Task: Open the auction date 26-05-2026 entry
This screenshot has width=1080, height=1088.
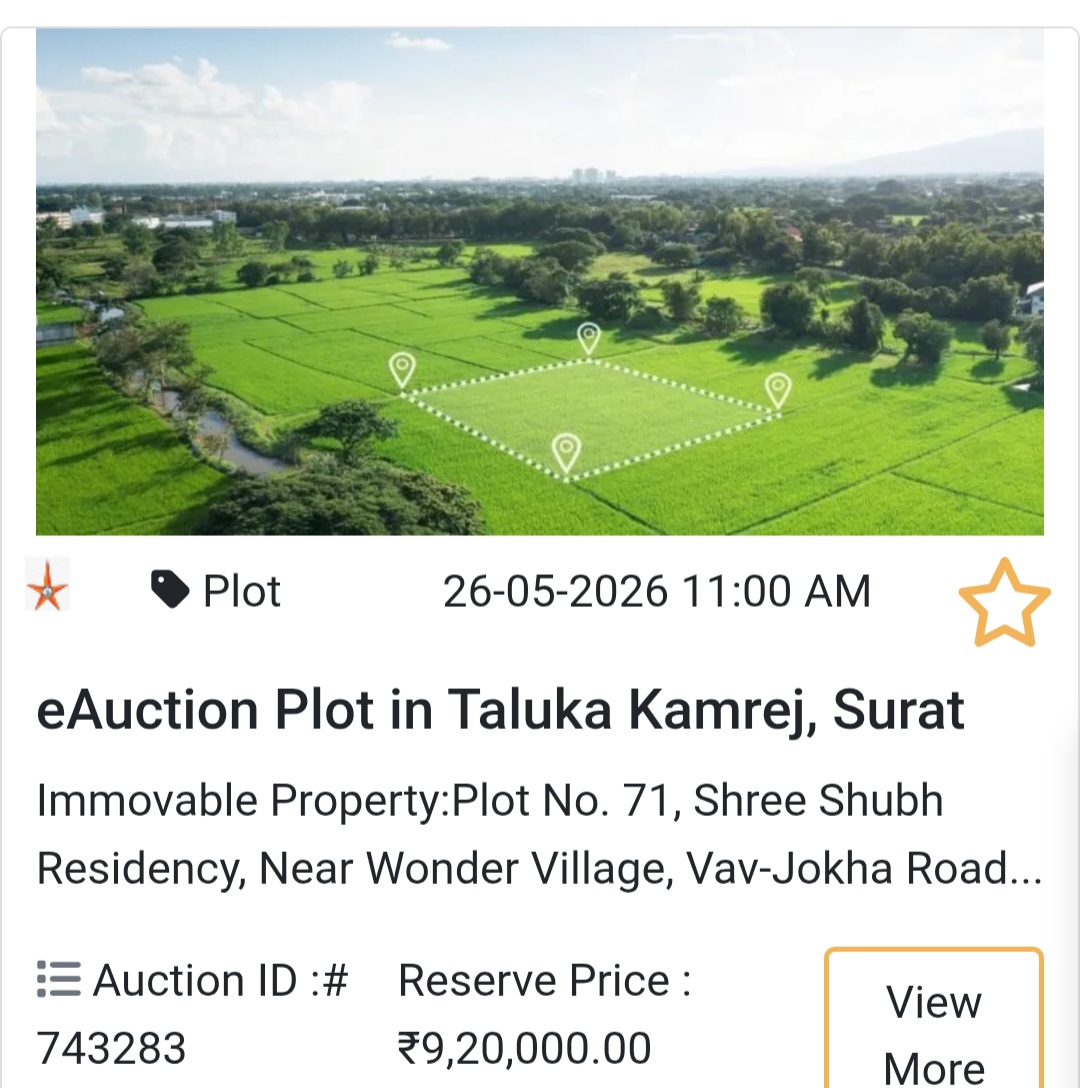Action: (659, 591)
